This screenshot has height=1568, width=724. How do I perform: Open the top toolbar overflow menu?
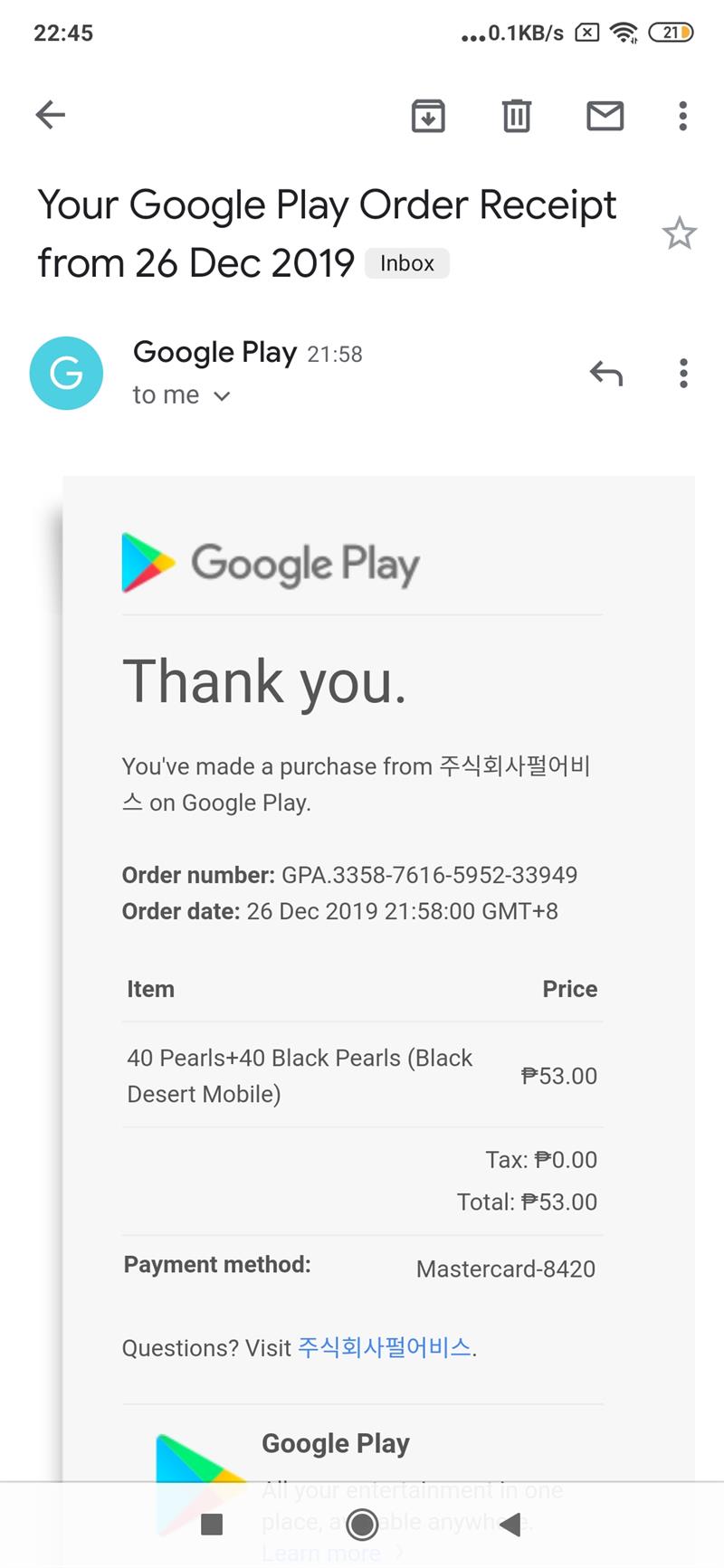point(683,116)
